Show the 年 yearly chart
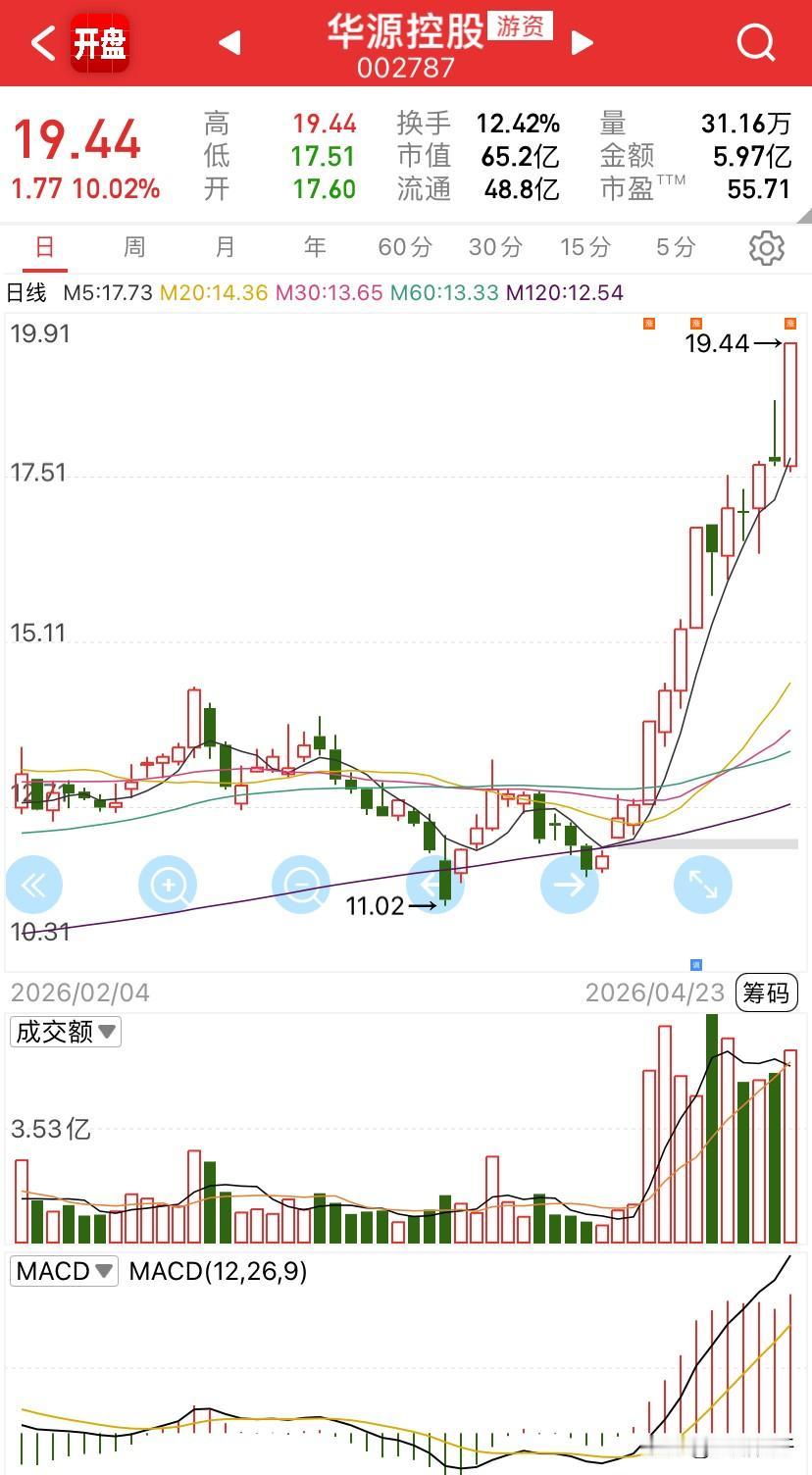This screenshot has width=812, height=1475. click(x=315, y=247)
